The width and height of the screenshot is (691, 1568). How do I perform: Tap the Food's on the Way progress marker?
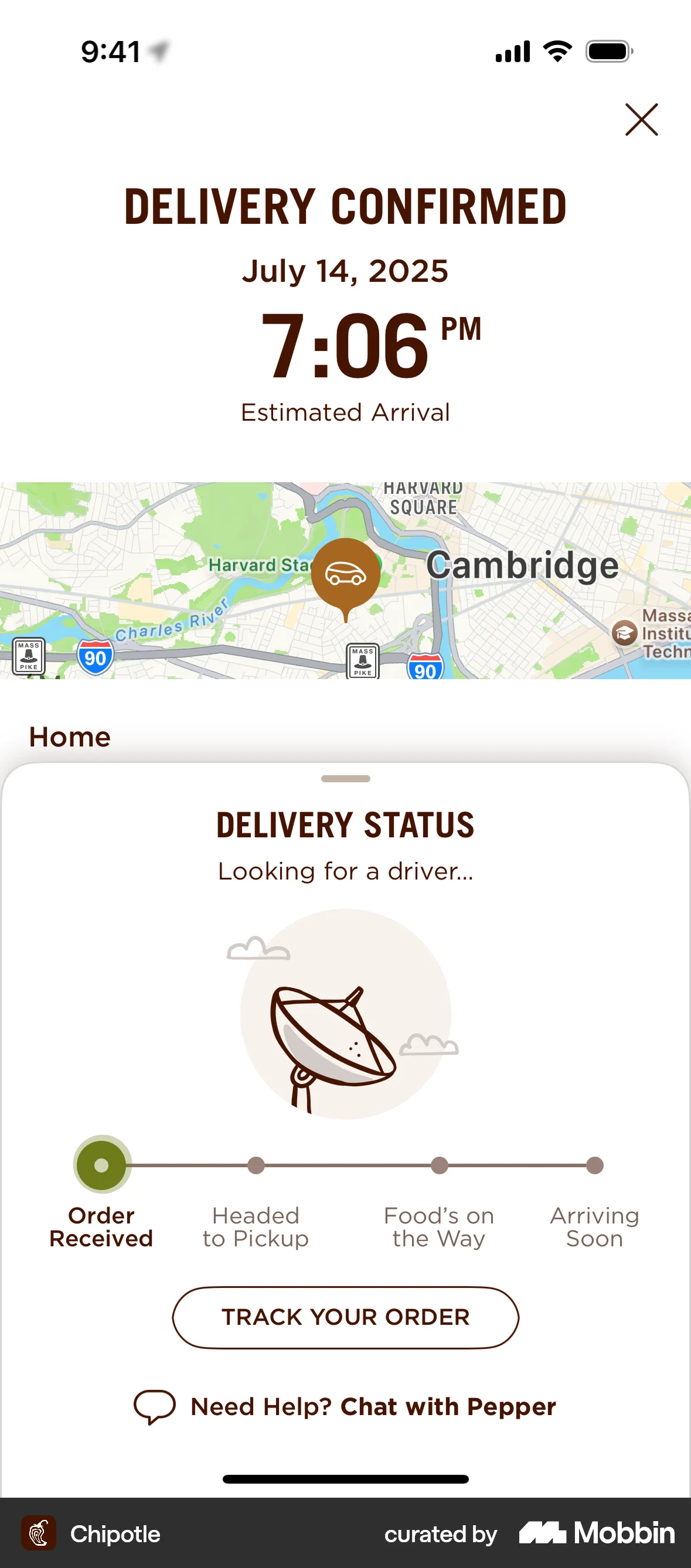click(438, 1165)
